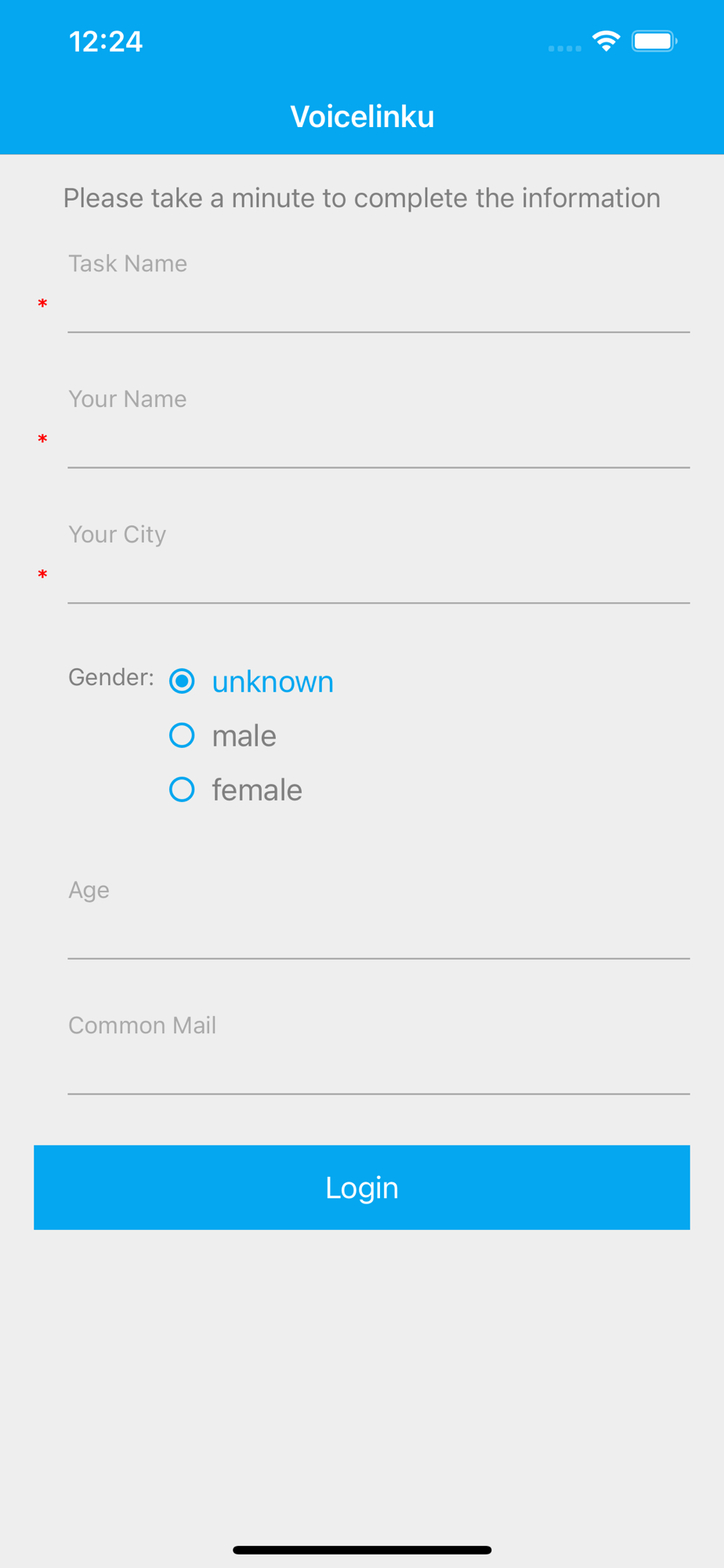724x1568 pixels.
Task: Choose the unknown gender option
Action: [x=252, y=681]
